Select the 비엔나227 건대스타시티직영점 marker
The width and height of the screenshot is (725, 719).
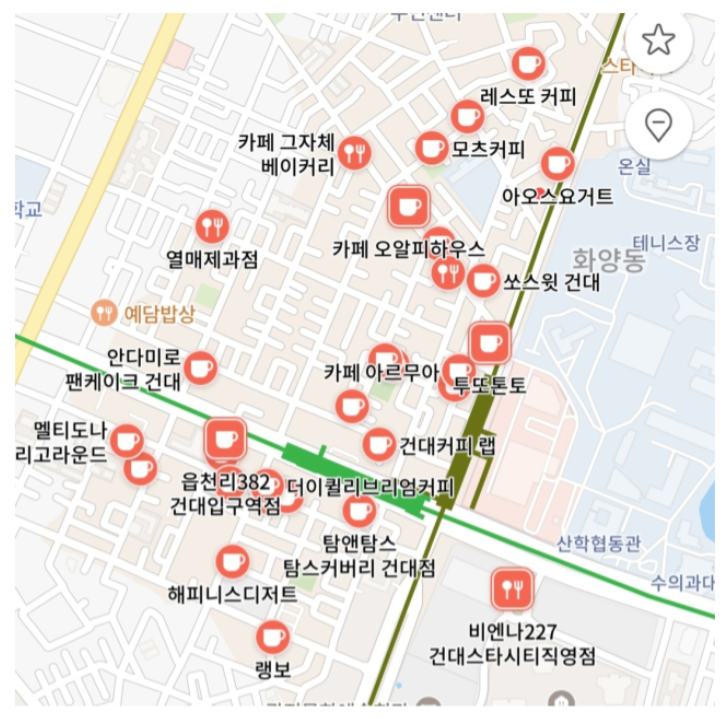(513, 589)
